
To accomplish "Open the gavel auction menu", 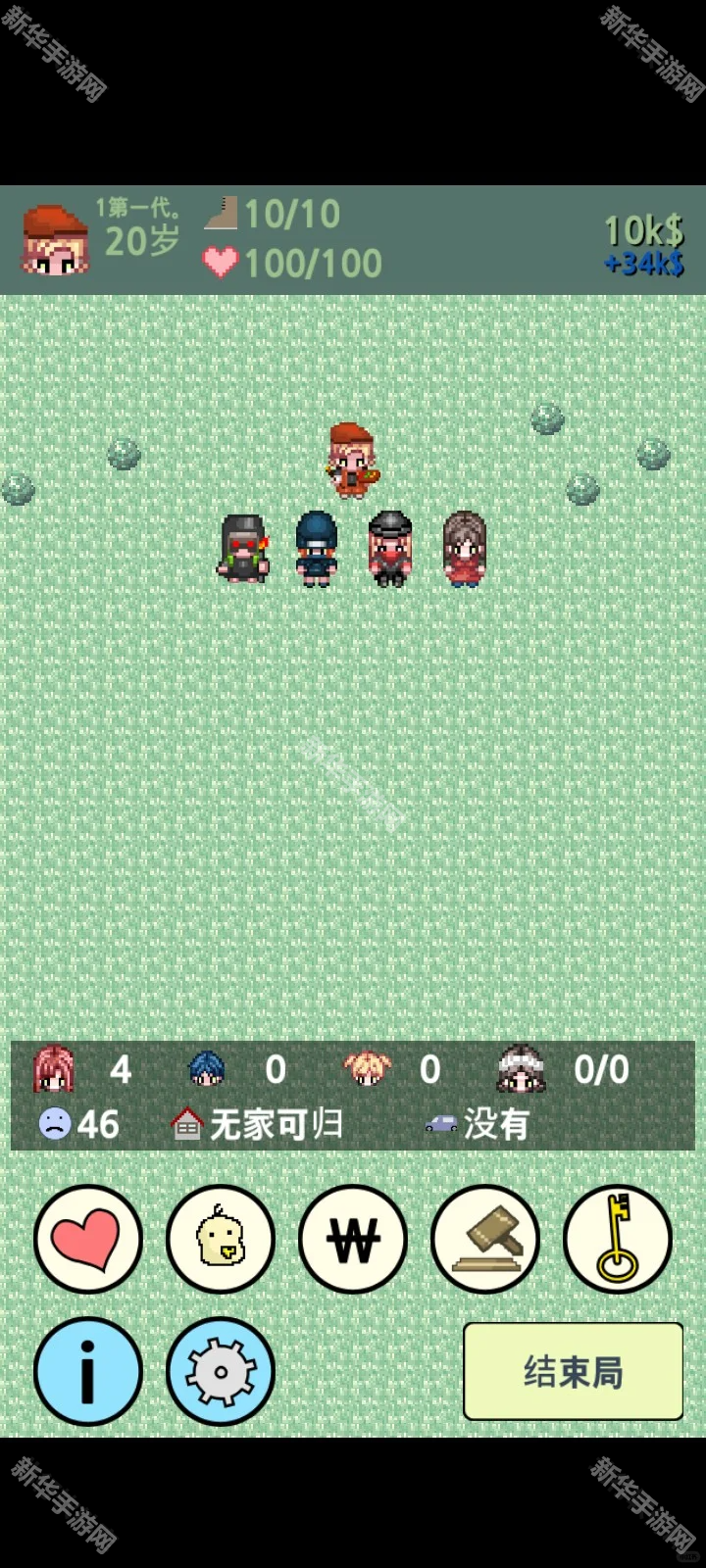I will (485, 1240).
